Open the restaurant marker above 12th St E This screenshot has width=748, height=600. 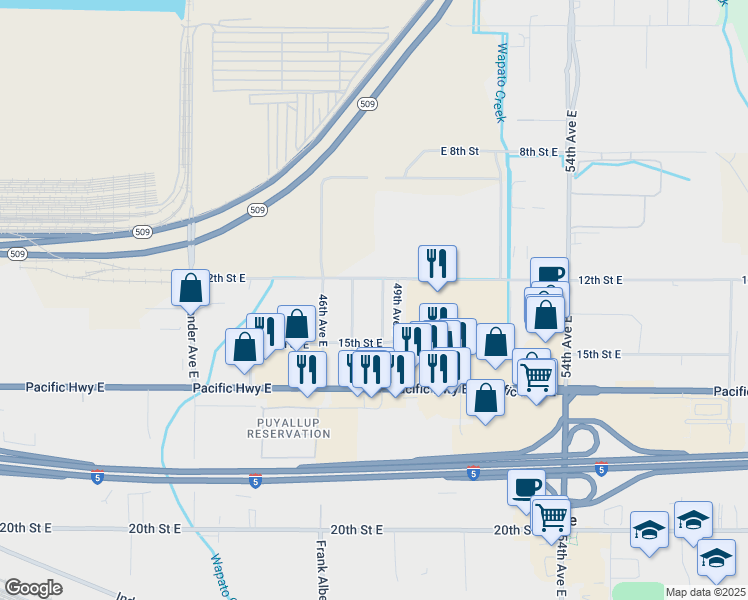(x=437, y=263)
